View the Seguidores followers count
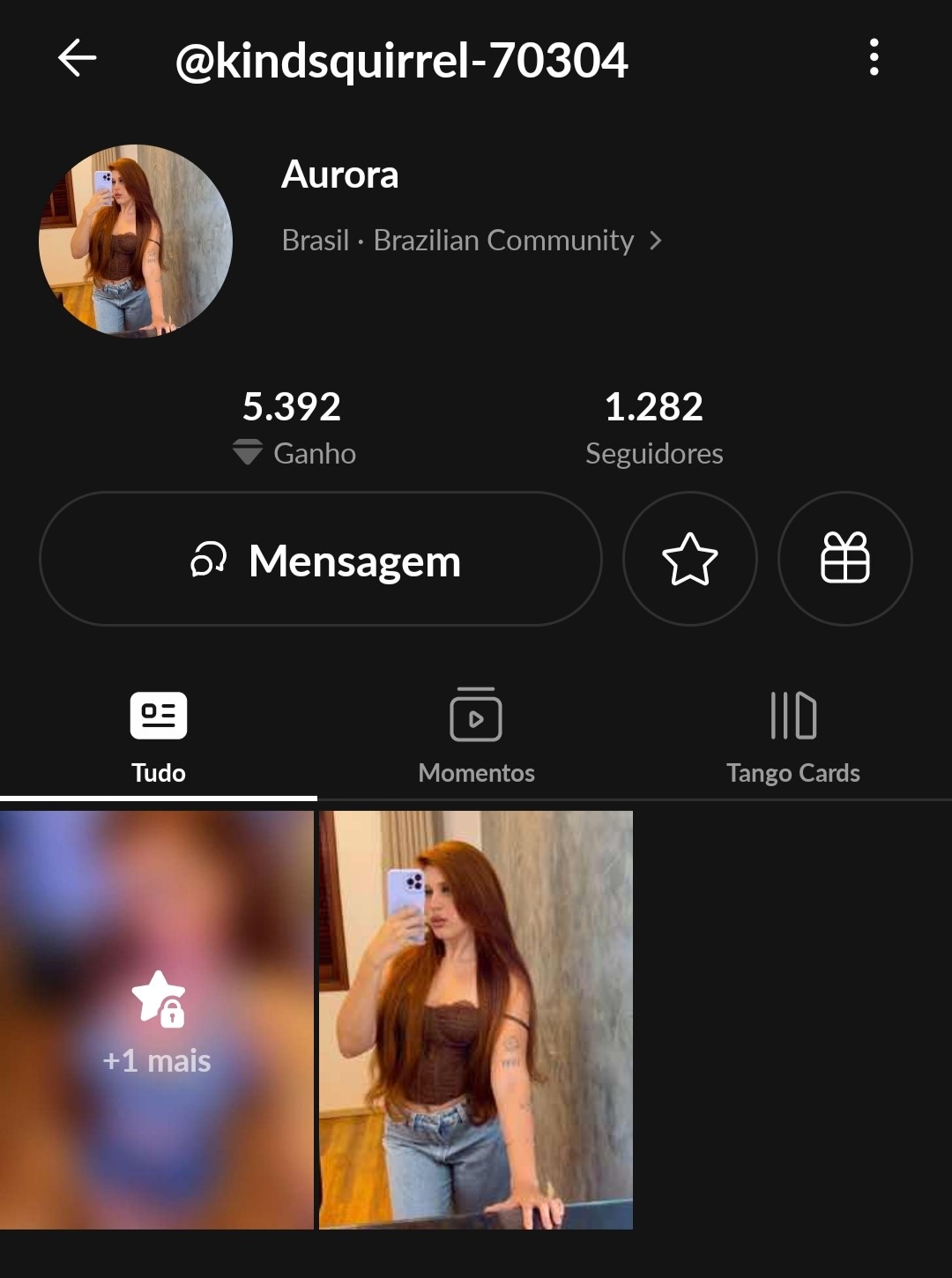 654,427
